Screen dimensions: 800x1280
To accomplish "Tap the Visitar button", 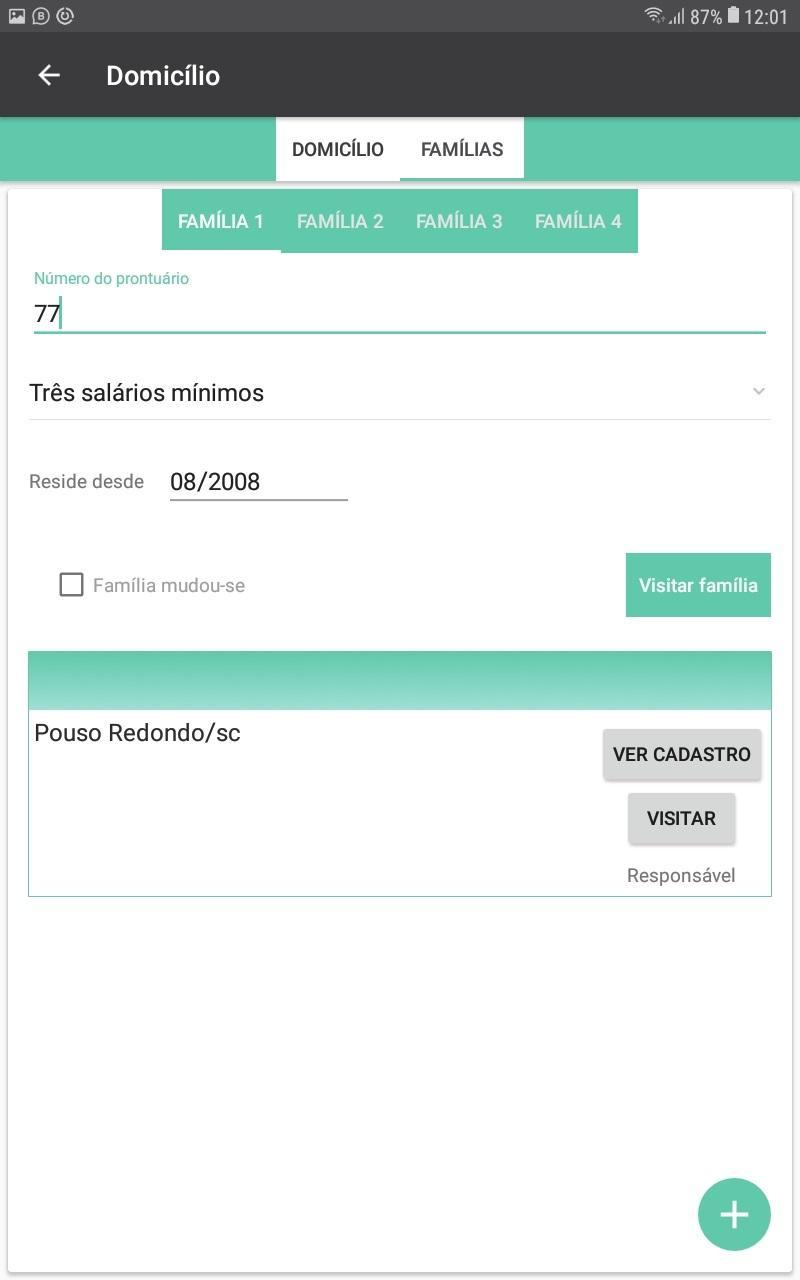I will click(x=681, y=818).
